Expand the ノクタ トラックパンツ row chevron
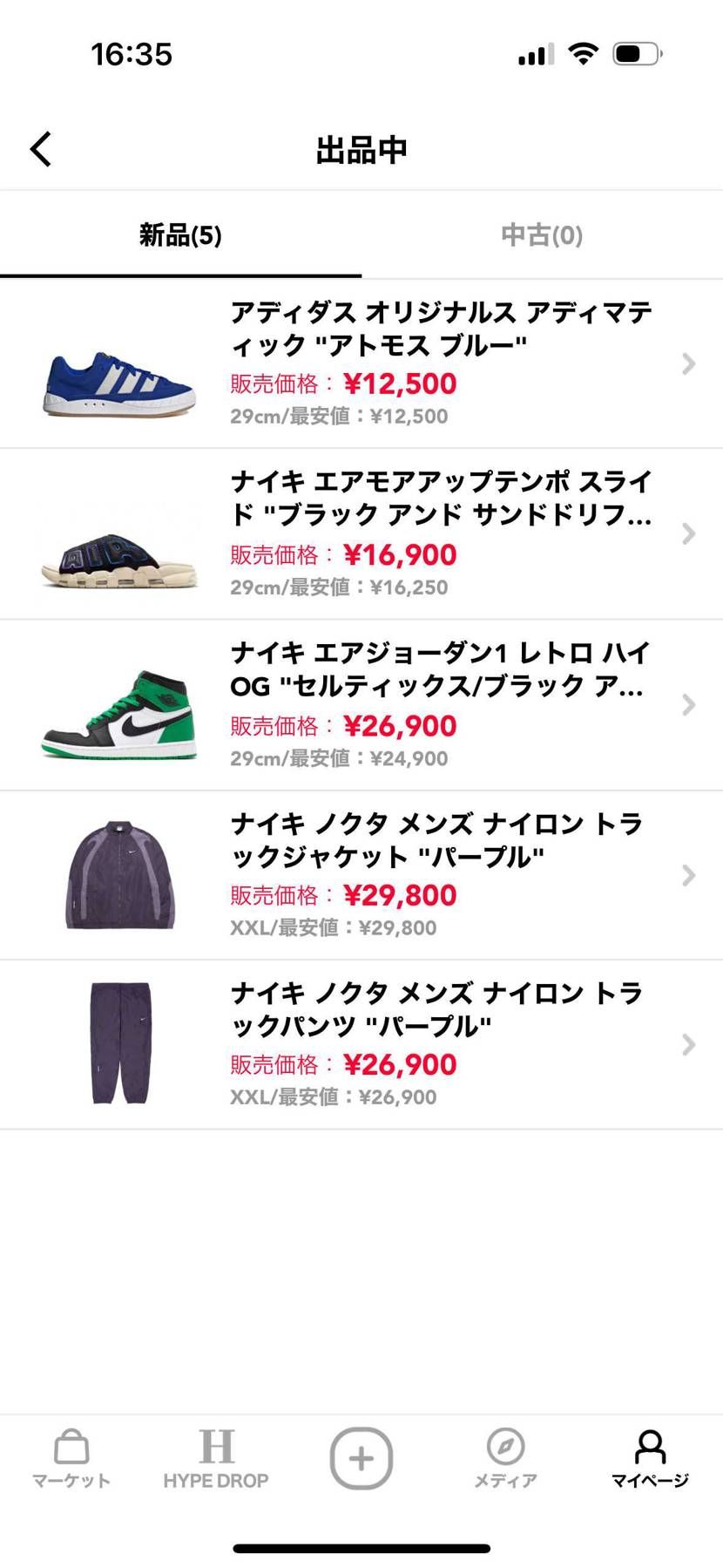Screen dimensions: 723x1568 (687, 1044)
